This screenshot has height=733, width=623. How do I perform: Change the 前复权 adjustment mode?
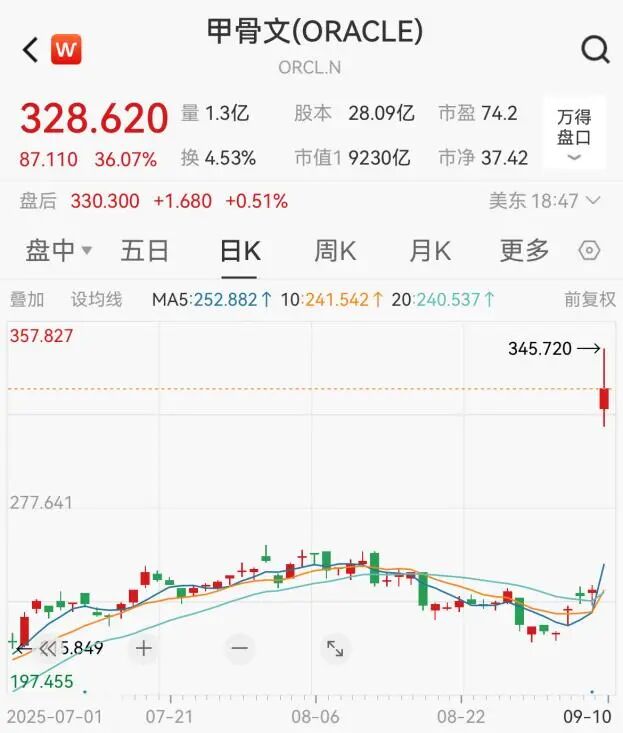tap(589, 299)
